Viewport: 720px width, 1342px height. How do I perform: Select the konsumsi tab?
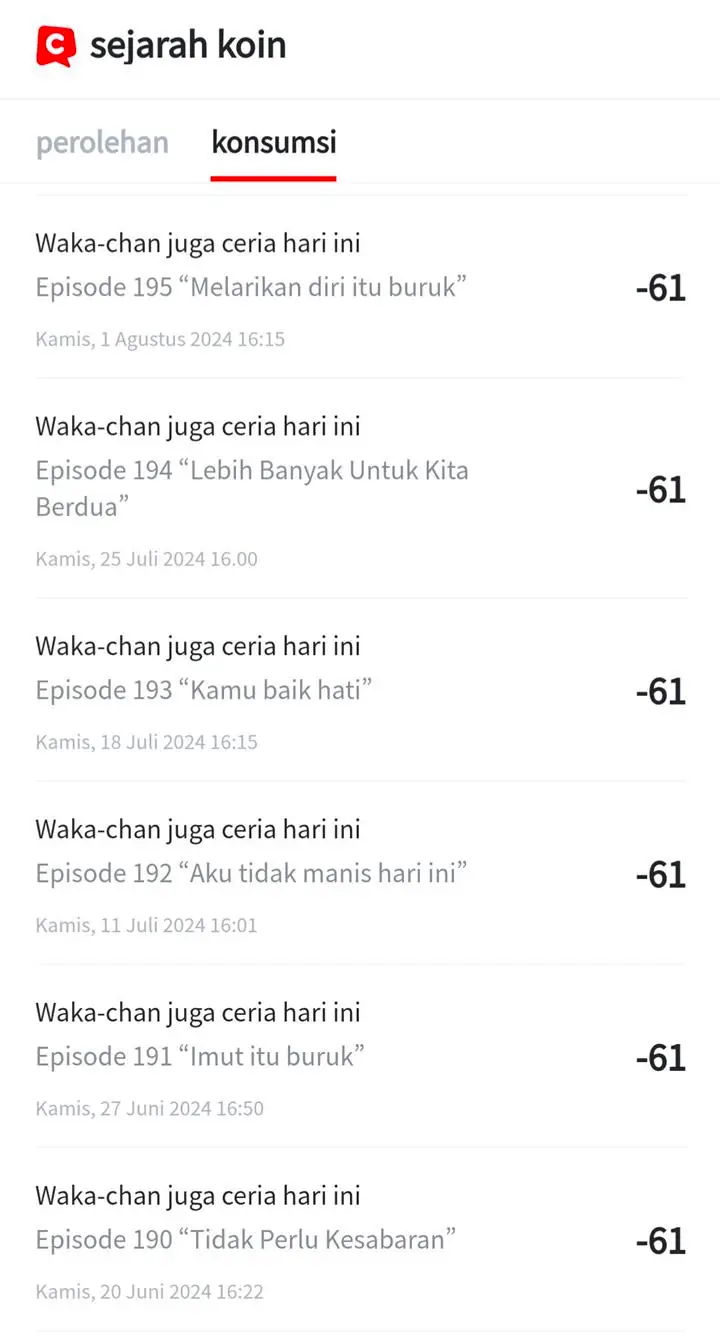point(273,143)
